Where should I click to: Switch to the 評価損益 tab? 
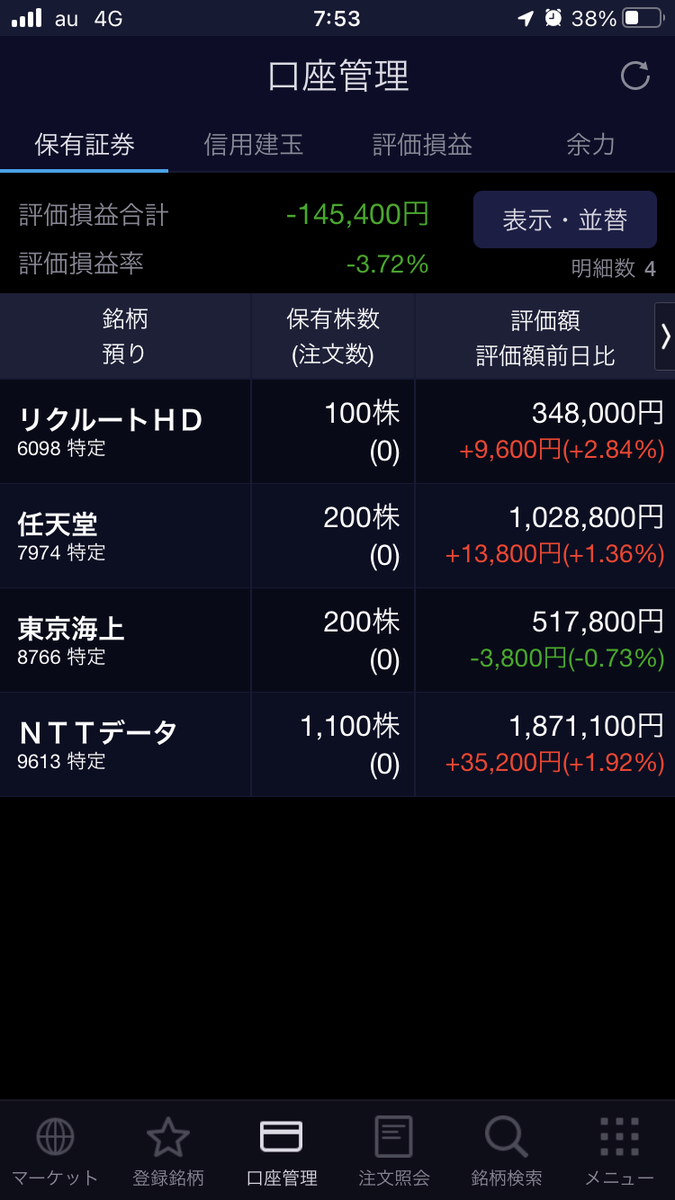(x=422, y=145)
